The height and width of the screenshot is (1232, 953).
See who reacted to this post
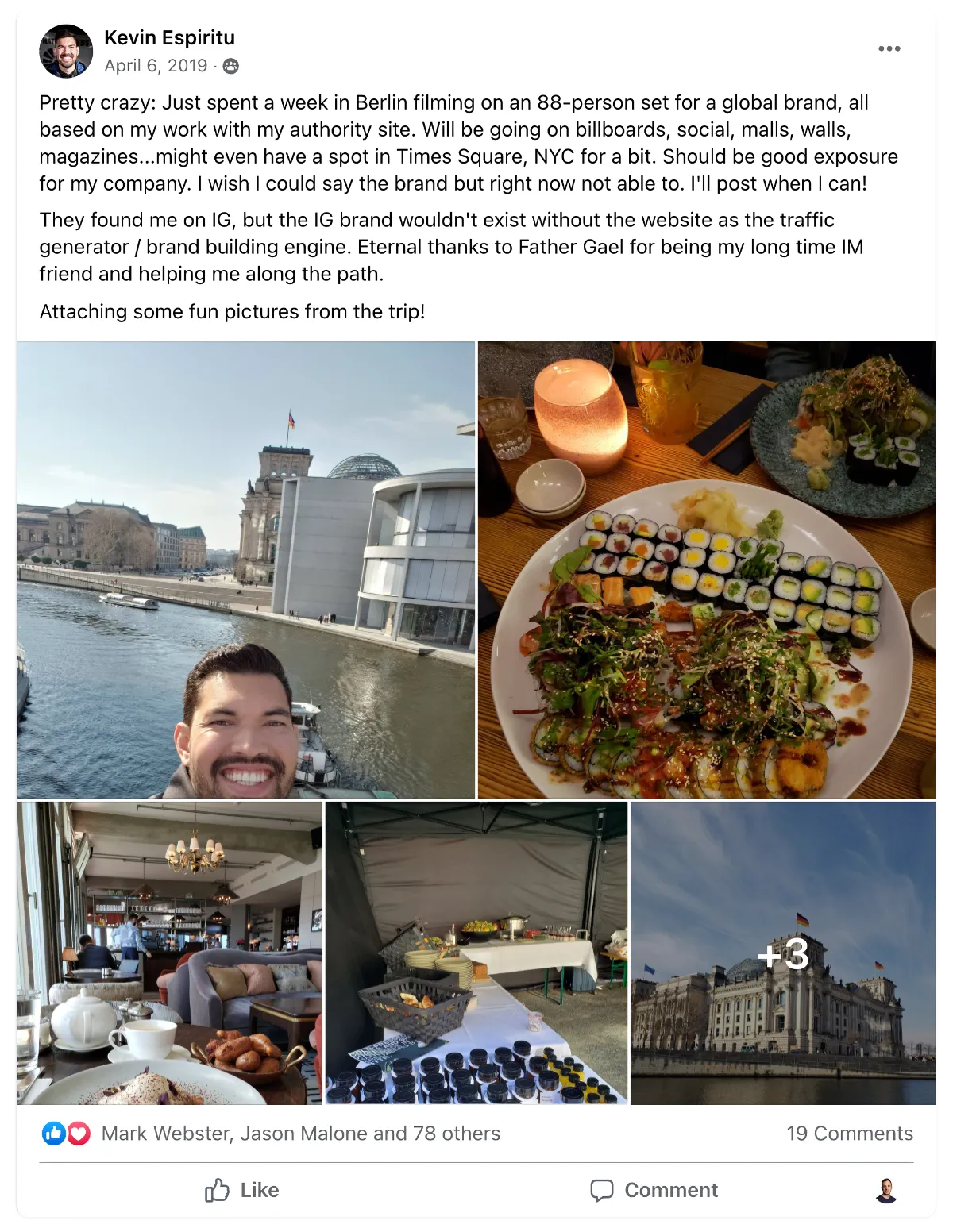pyautogui.click(x=300, y=1134)
